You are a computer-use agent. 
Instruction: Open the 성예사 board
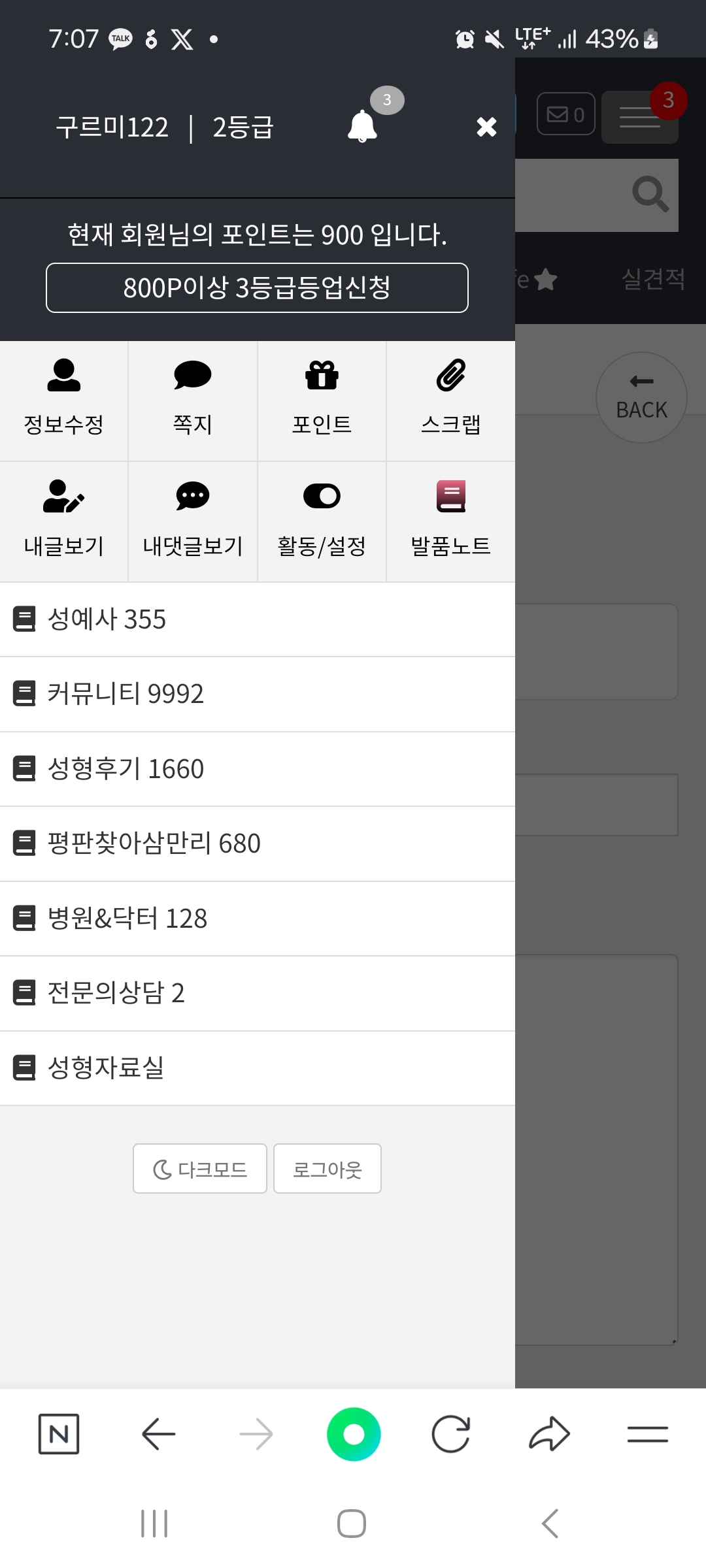point(107,619)
